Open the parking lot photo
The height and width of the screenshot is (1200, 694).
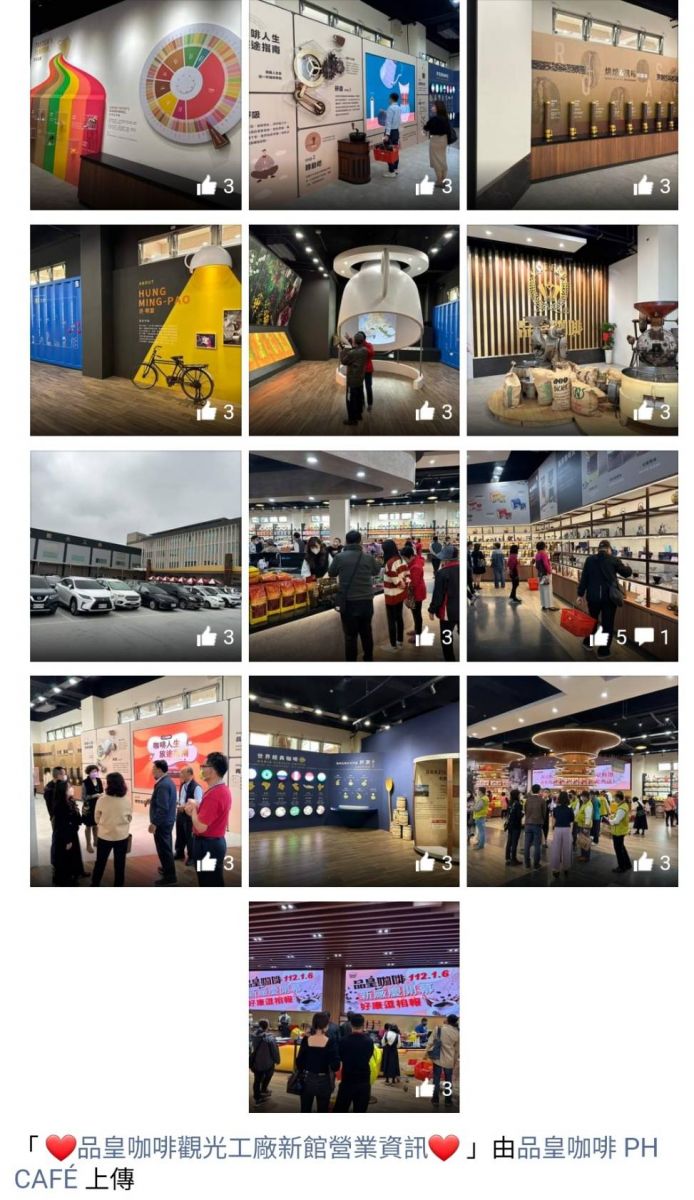coord(135,555)
